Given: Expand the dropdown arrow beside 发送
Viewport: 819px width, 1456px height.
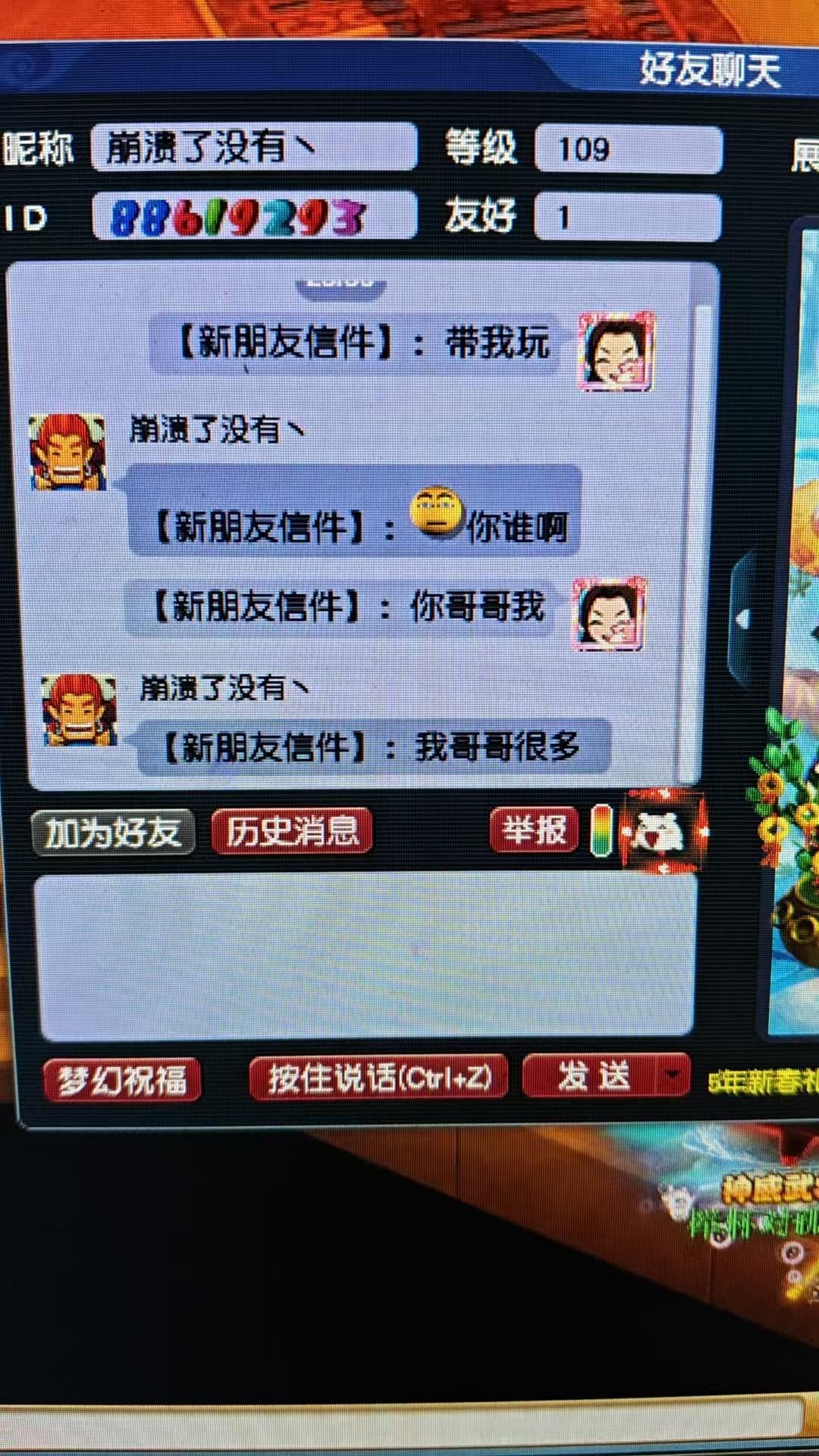Looking at the screenshot, I should pos(673,1075).
